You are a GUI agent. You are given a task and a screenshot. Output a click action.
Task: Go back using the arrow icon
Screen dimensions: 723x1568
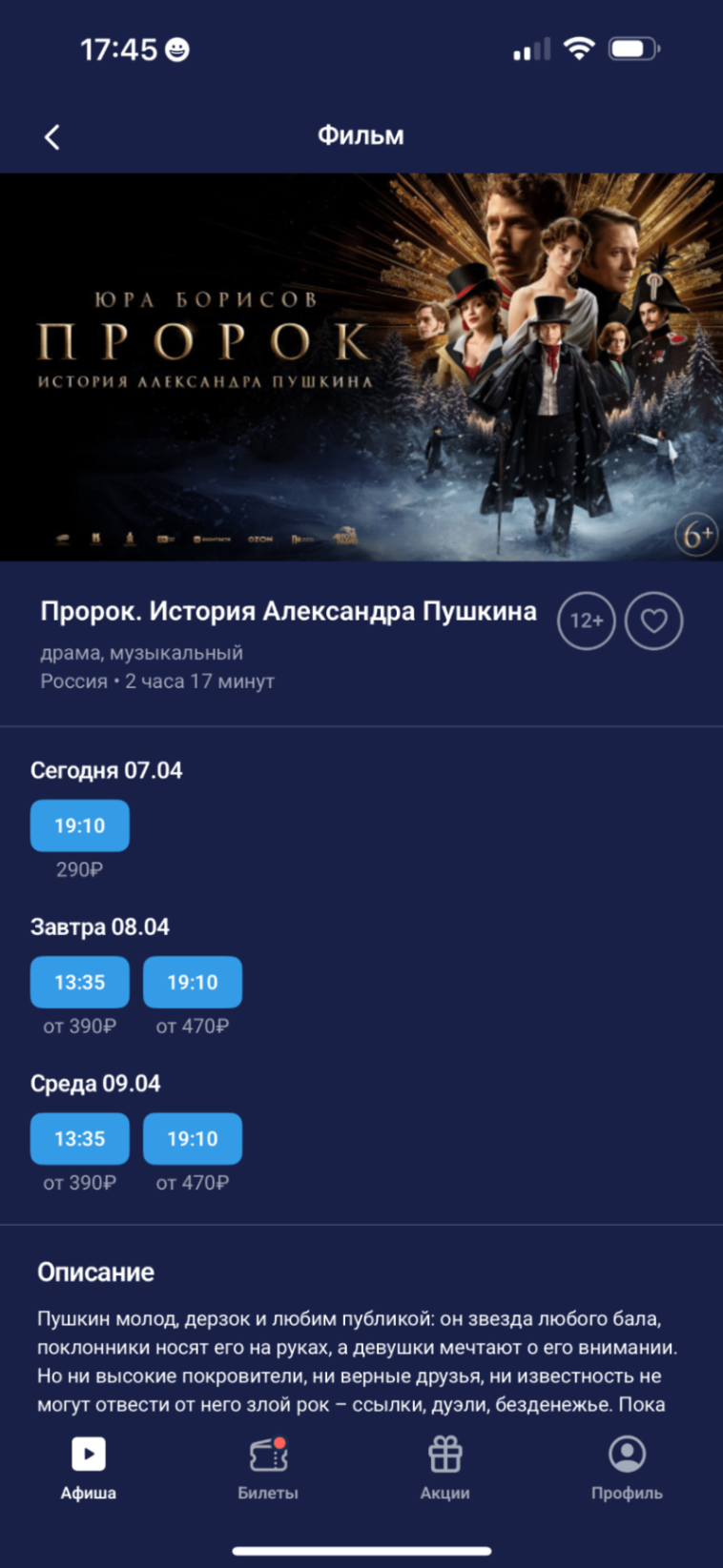[52, 137]
